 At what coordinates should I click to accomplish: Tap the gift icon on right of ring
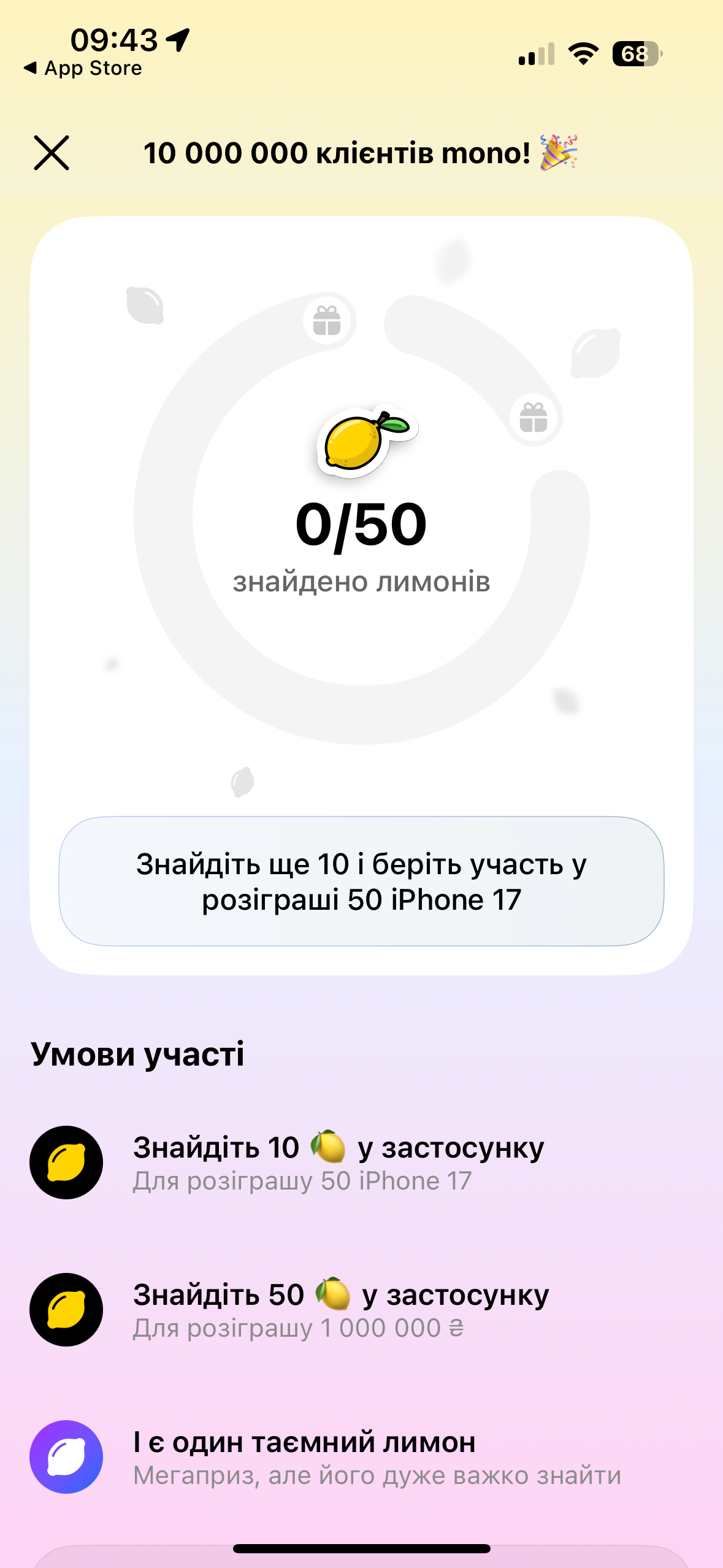click(x=534, y=418)
